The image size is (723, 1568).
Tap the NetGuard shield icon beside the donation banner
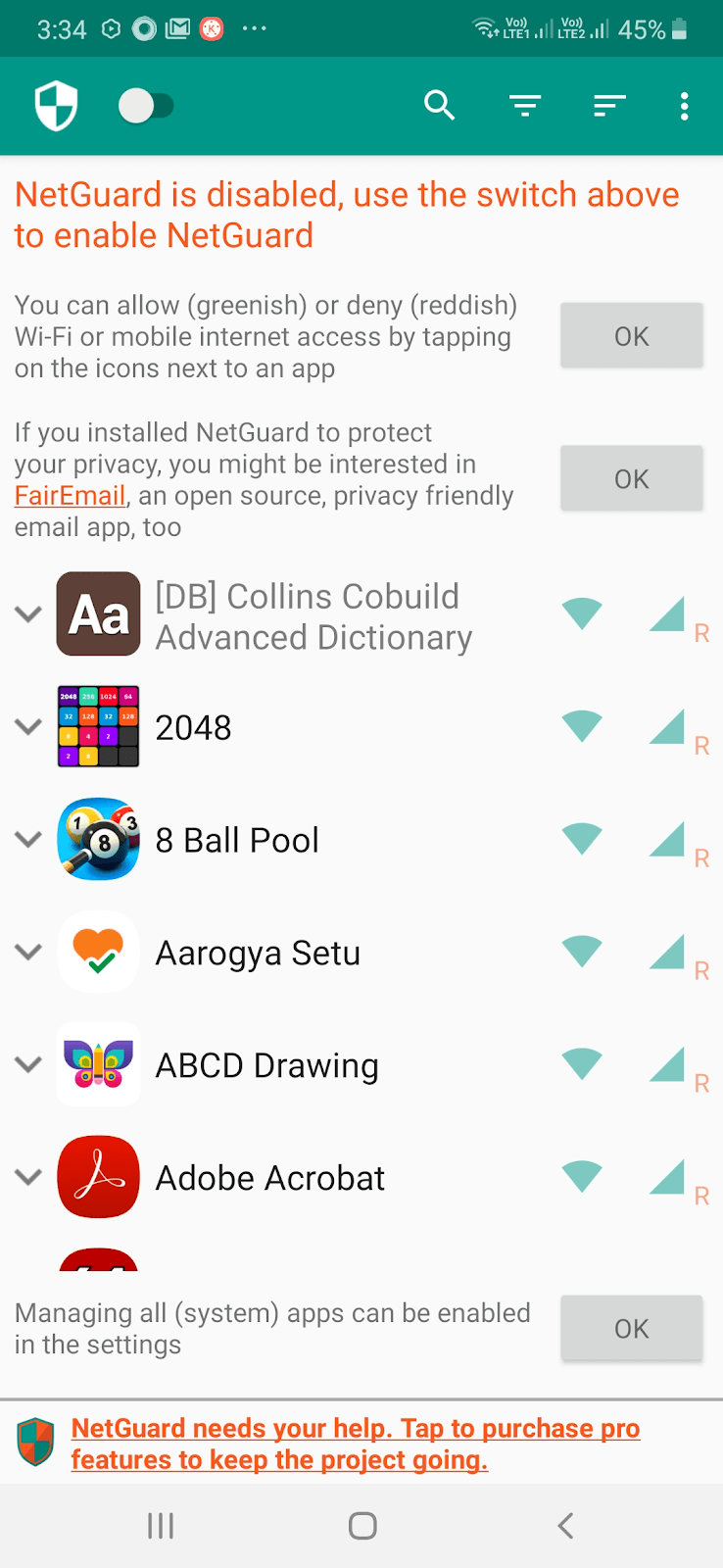coord(35,1442)
